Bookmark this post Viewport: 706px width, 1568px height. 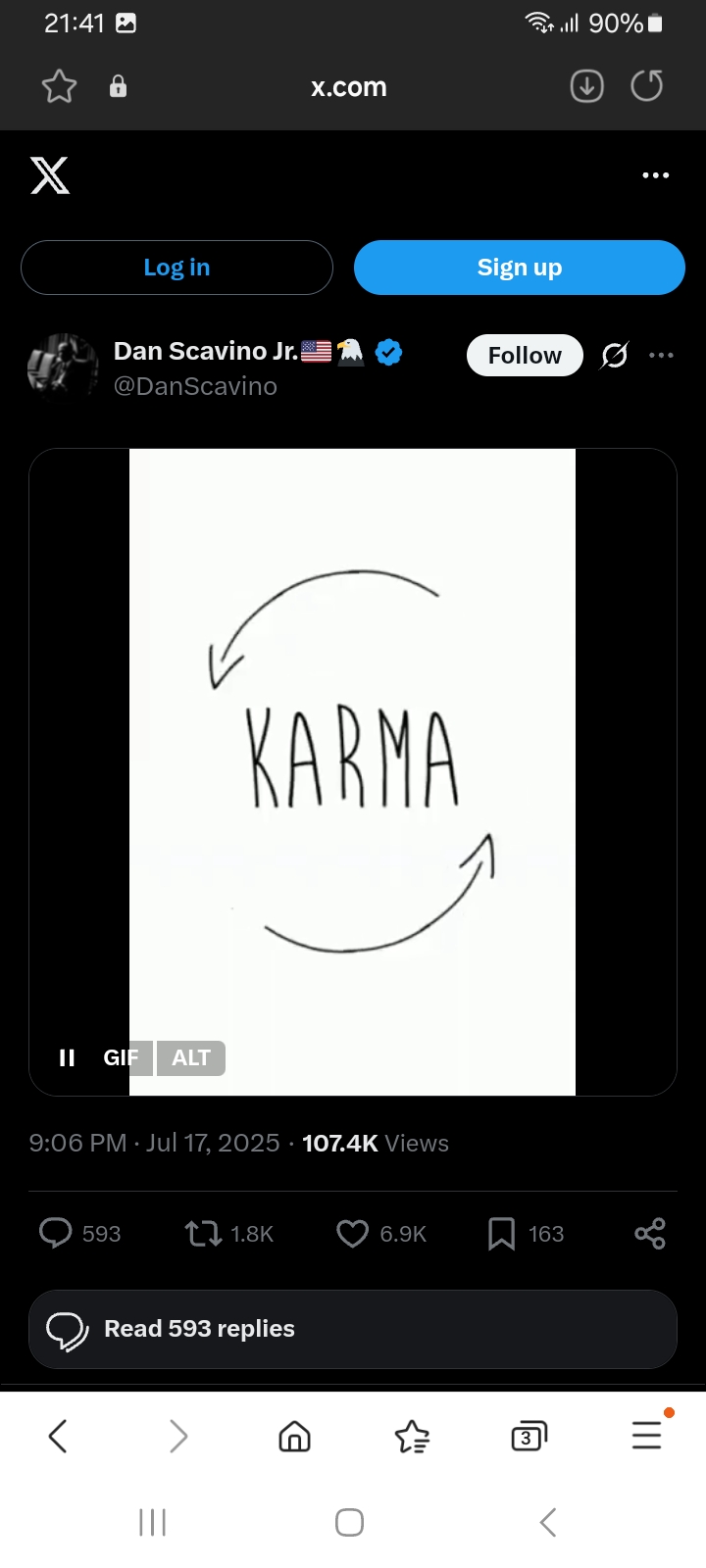(501, 1233)
